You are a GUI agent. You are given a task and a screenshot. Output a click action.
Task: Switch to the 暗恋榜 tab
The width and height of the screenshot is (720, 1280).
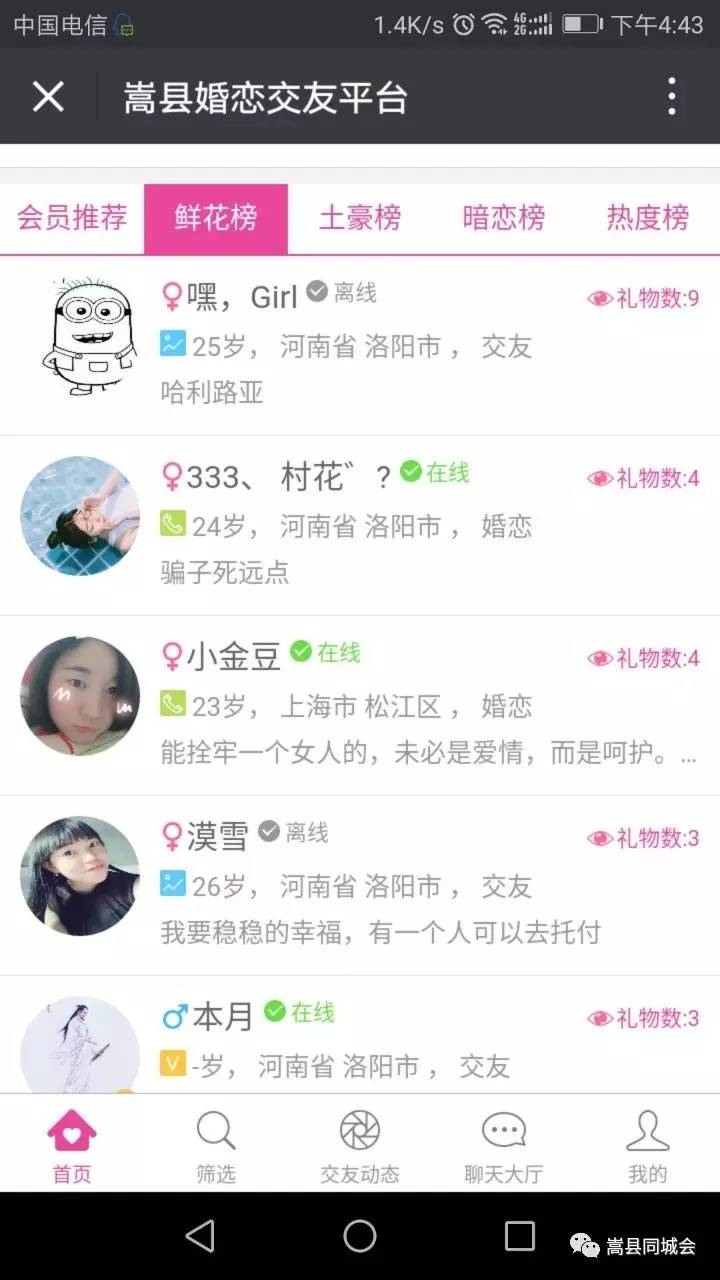coord(503,218)
